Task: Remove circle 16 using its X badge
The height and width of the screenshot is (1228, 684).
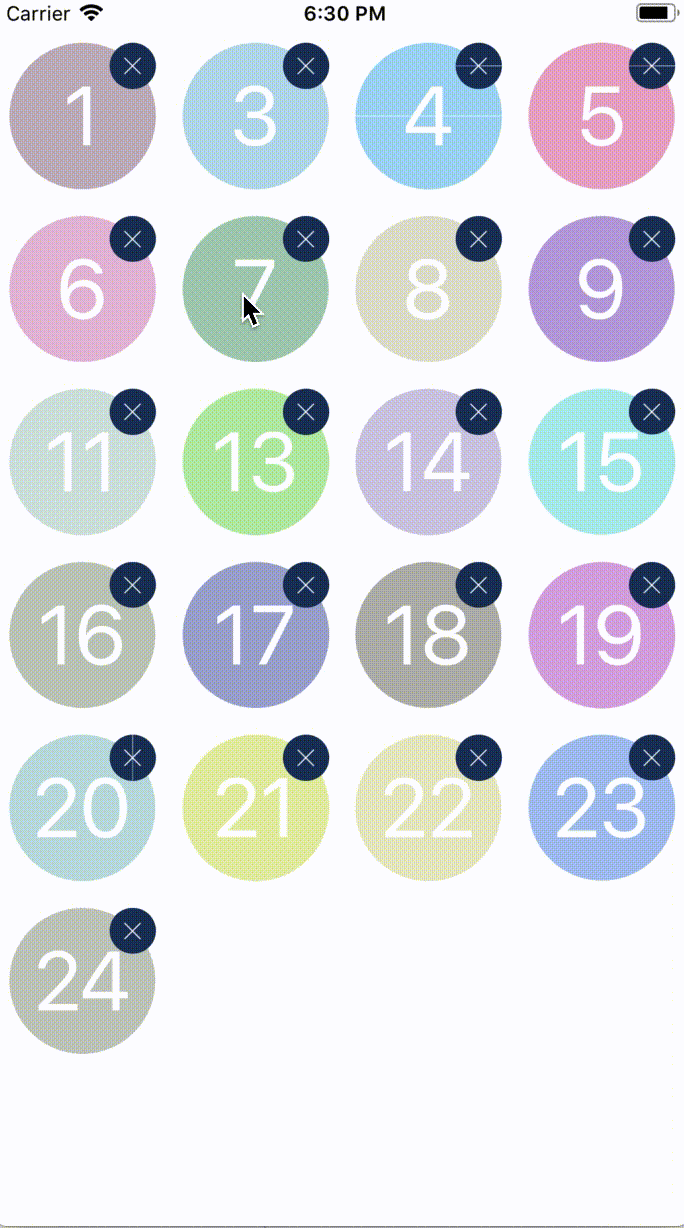Action: pyautogui.click(x=133, y=585)
